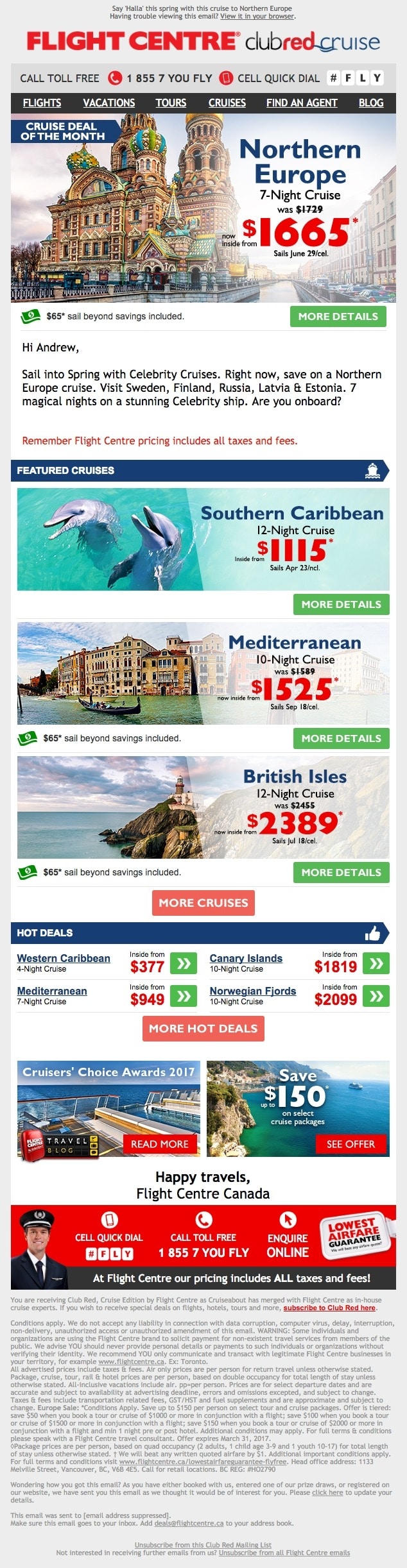Show MORE HOT DEALS

203,1028
